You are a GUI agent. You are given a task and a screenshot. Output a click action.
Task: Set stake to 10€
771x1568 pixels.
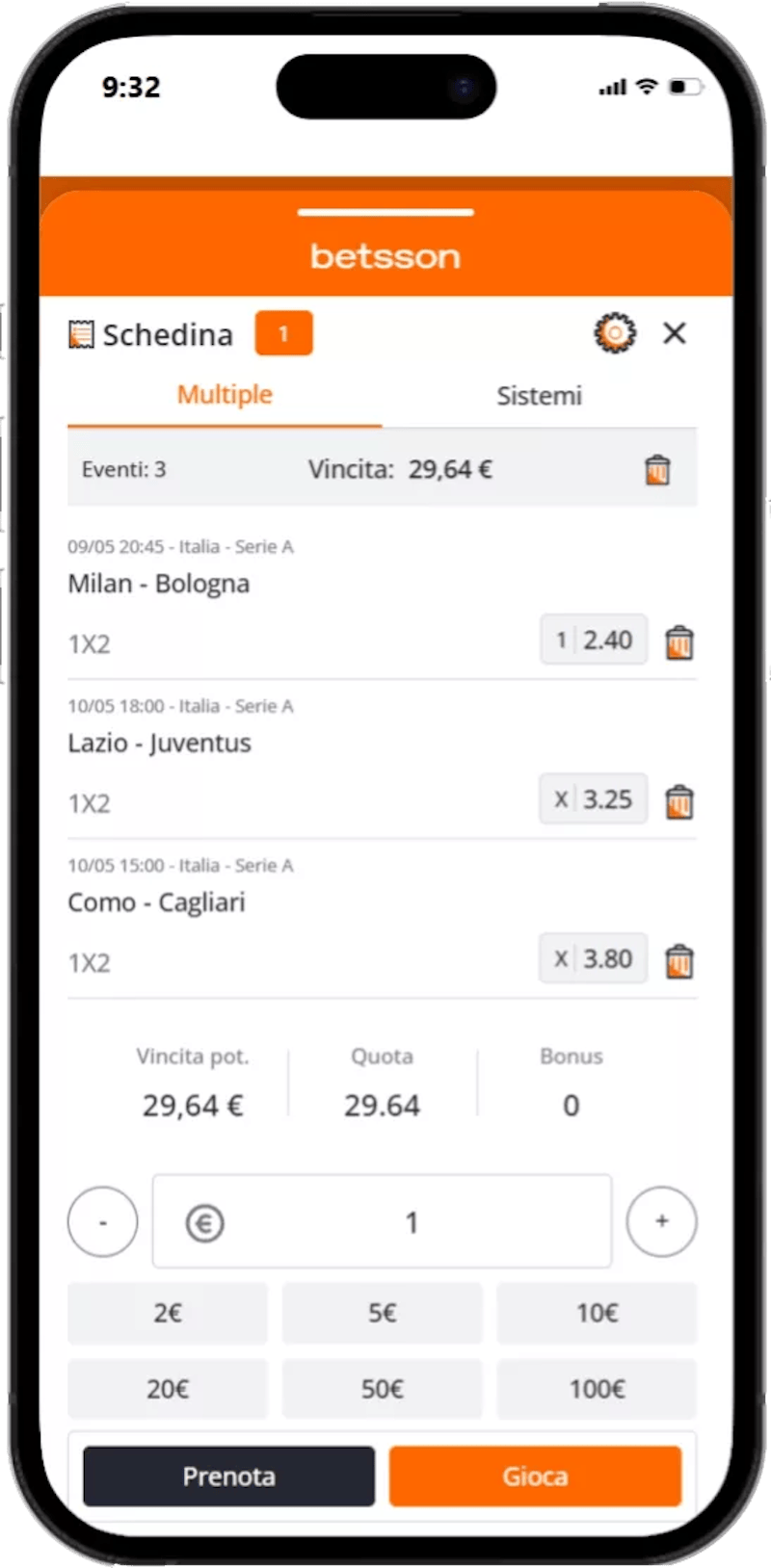pos(597,1313)
